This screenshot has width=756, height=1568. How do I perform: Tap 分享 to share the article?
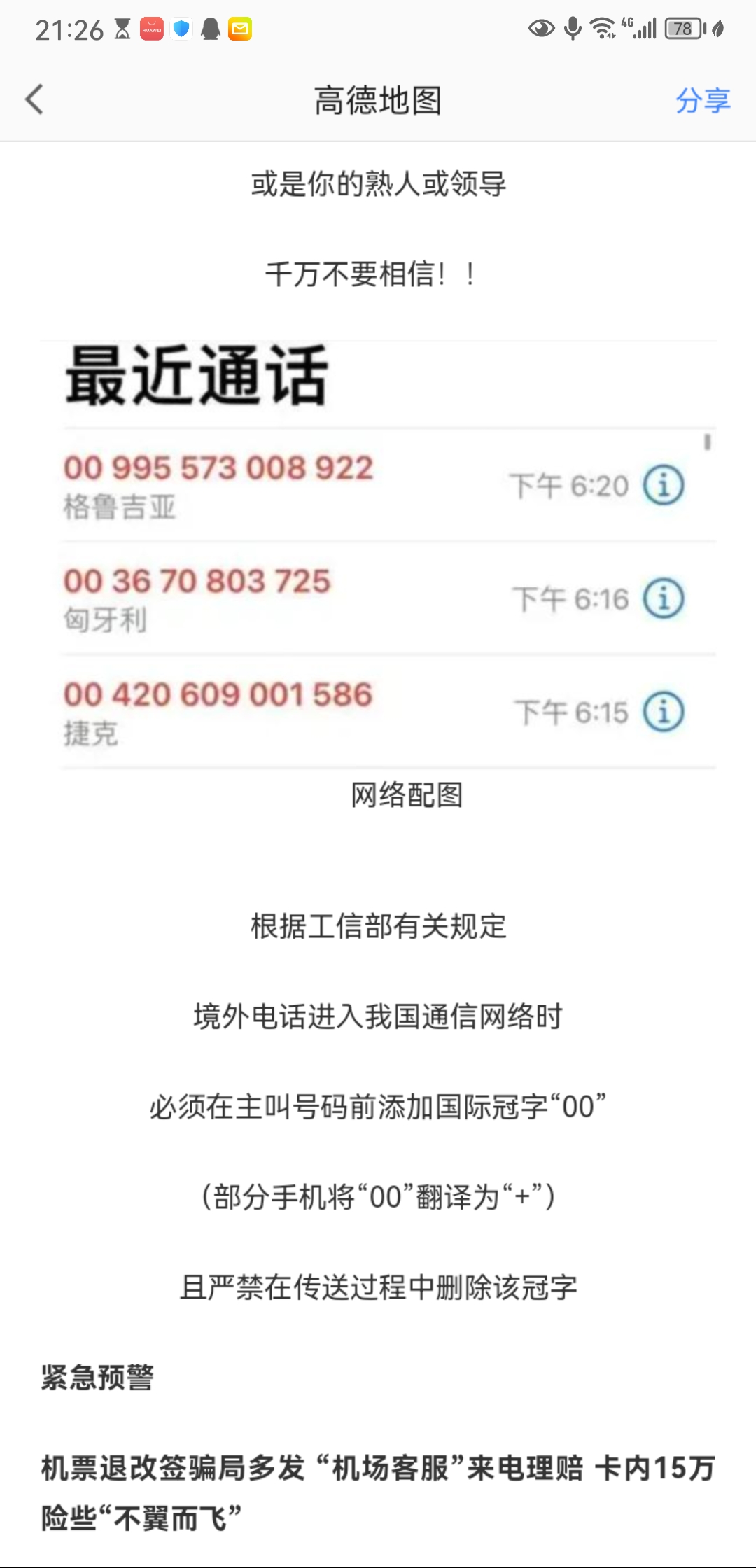[703, 100]
